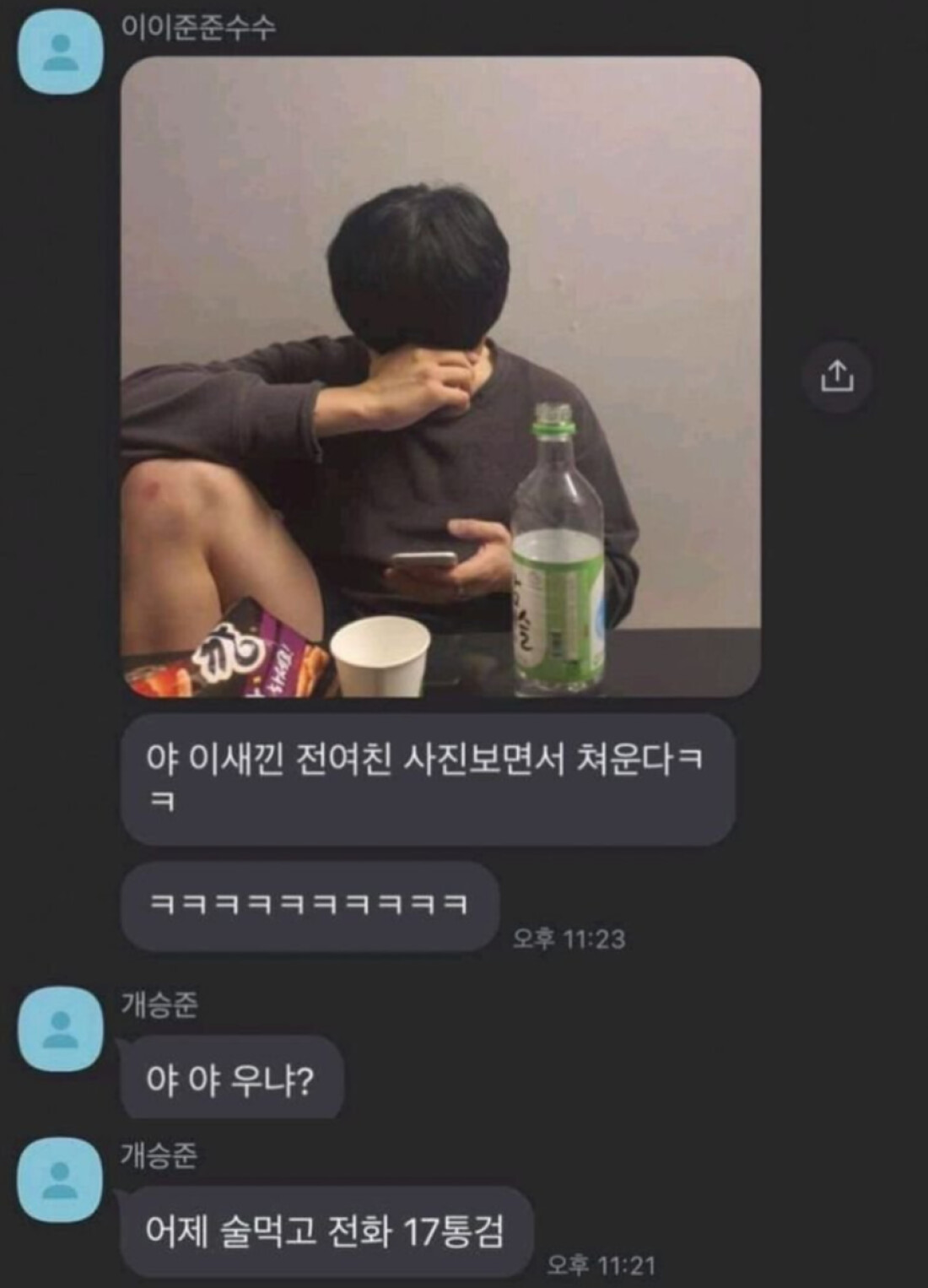Open 개승준's avatar beside "야 야 우냐?"

tap(60, 1029)
